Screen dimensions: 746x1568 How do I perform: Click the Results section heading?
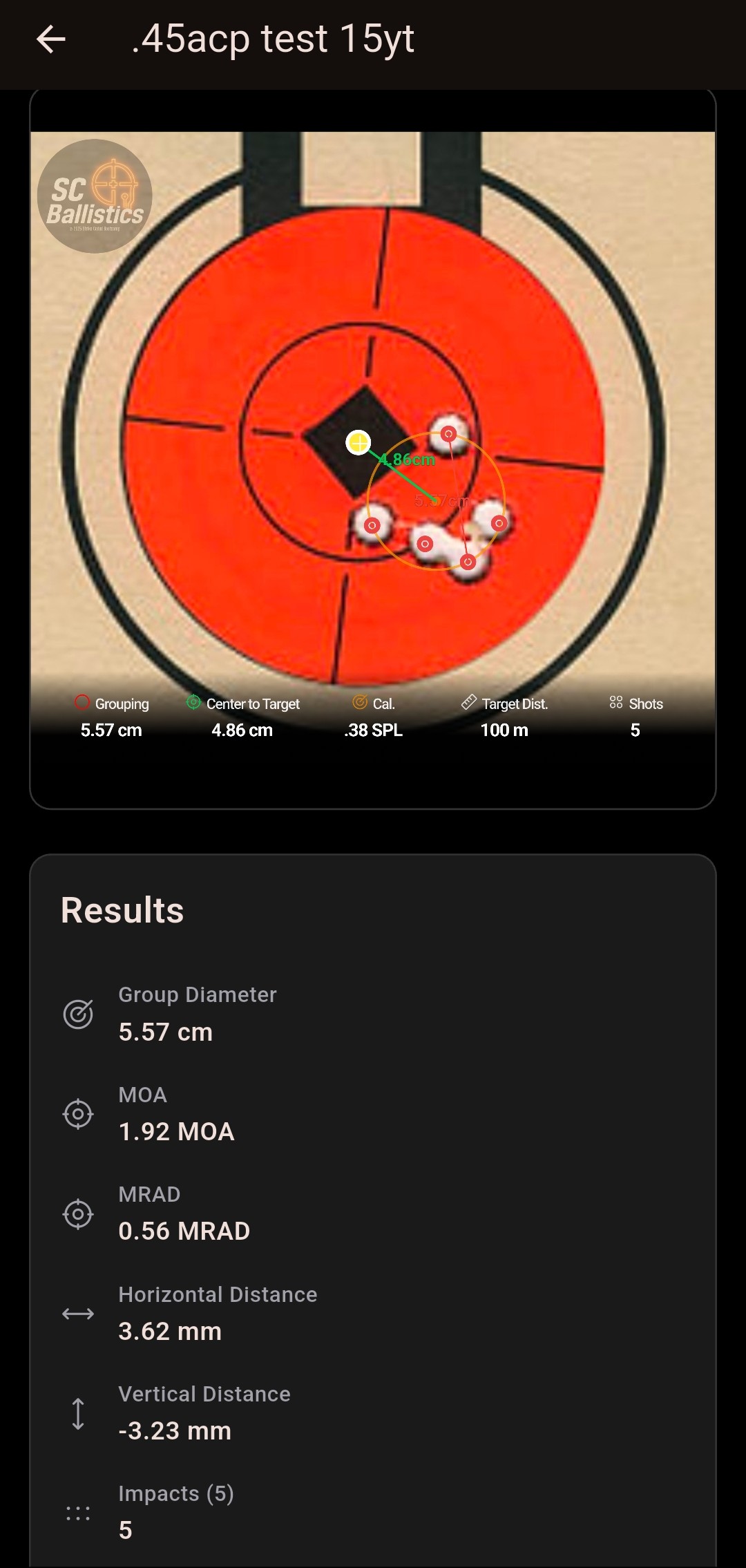pos(122,910)
